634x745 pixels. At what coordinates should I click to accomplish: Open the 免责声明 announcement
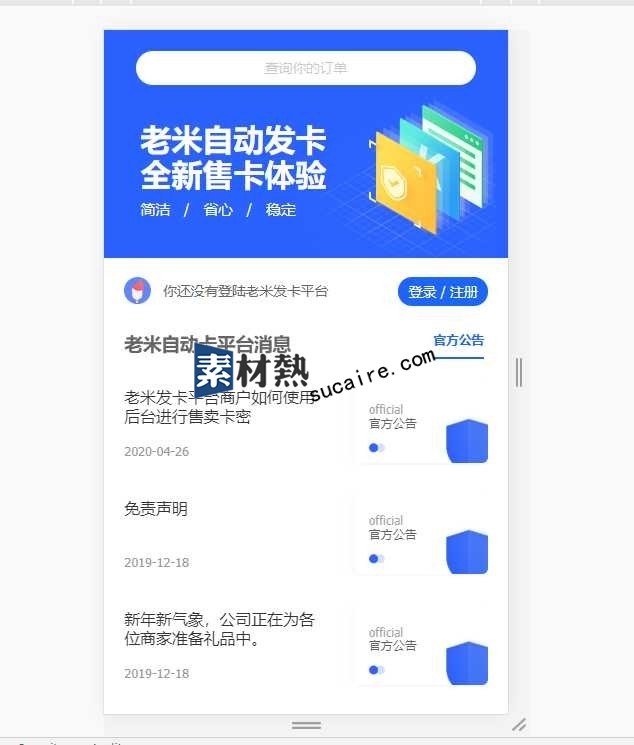156,509
